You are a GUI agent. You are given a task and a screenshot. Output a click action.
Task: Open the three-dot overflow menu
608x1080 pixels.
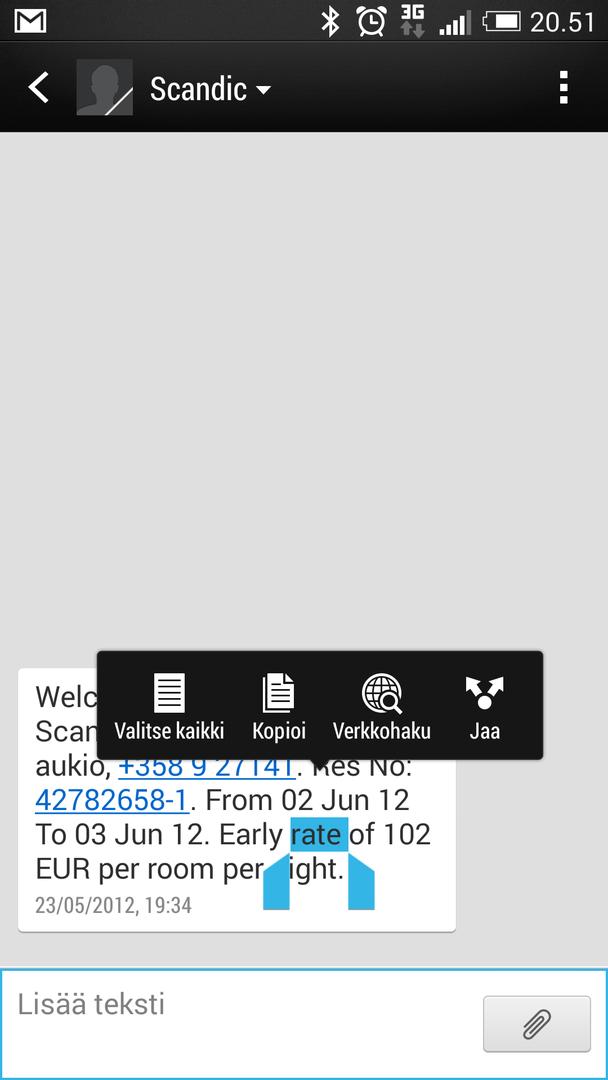tap(564, 88)
